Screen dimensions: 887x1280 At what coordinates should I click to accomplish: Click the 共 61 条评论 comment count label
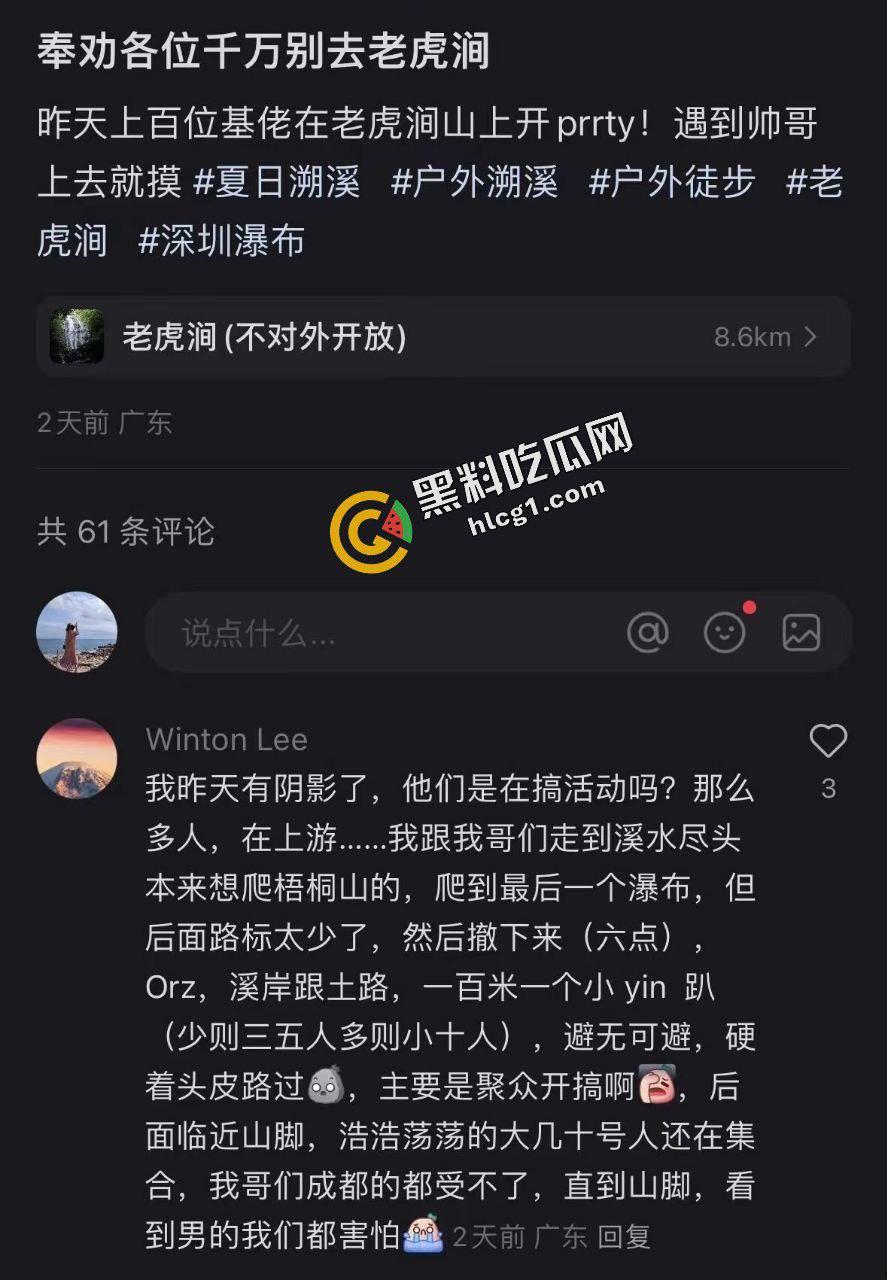(123, 532)
